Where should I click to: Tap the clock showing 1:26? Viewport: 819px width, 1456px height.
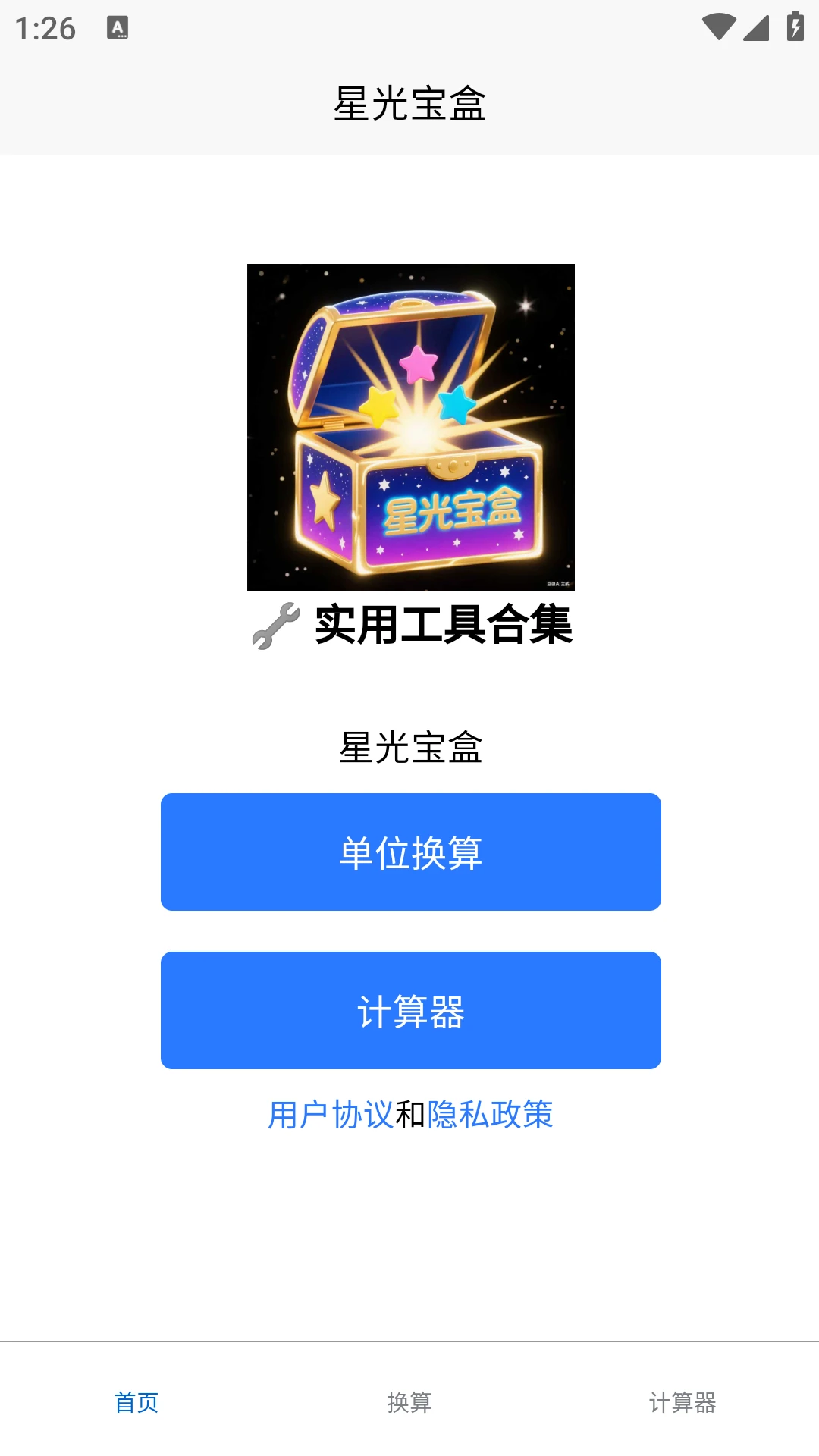pyautogui.click(x=45, y=30)
